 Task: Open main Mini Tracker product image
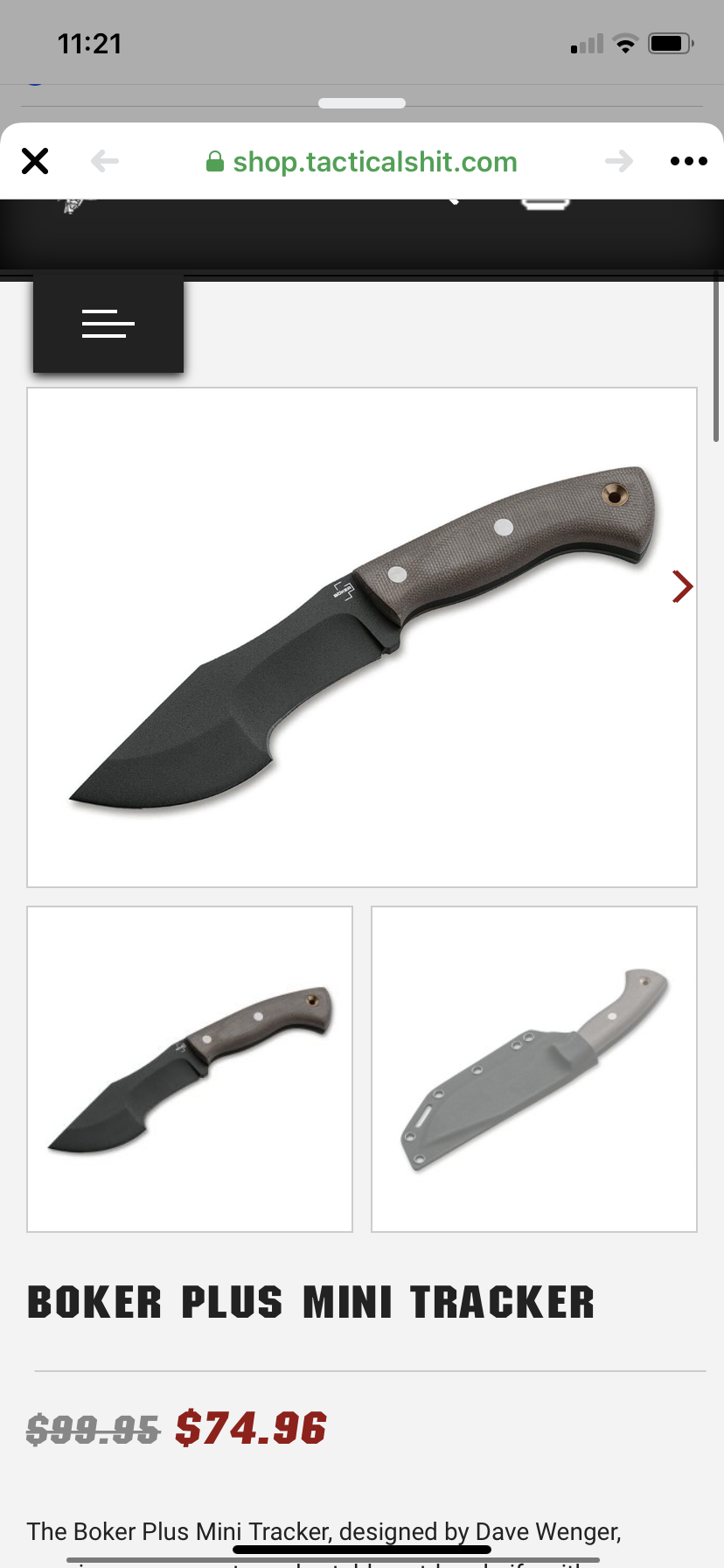(362, 637)
